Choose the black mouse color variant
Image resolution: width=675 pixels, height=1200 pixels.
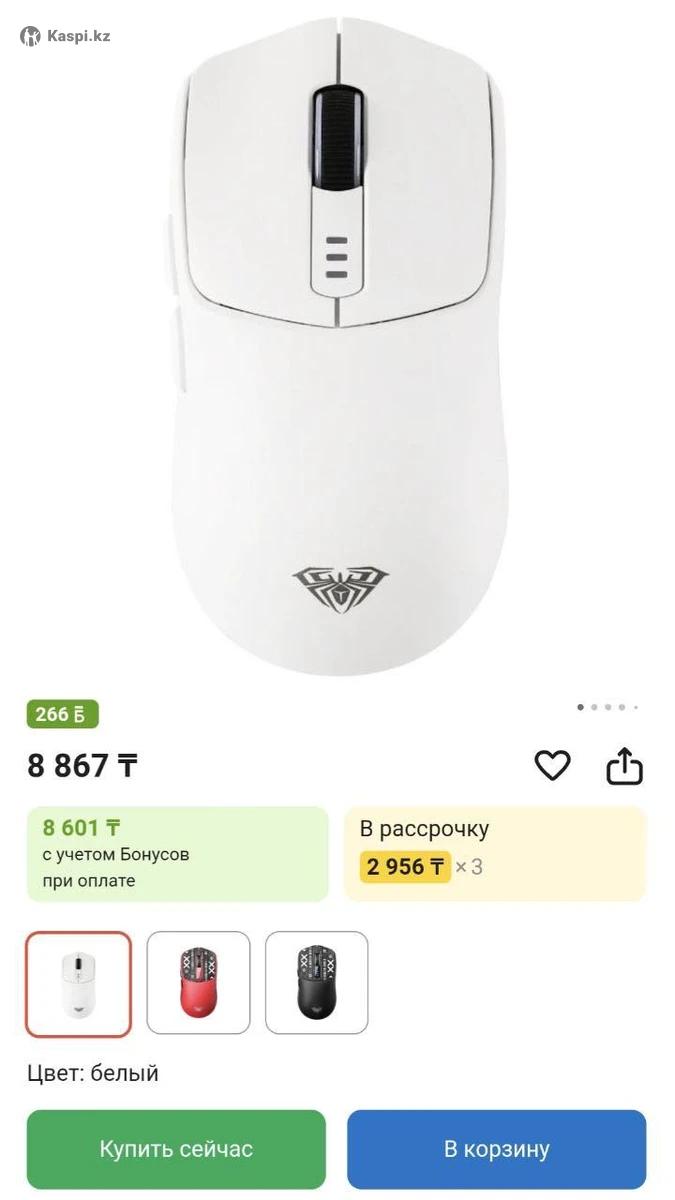[x=316, y=983]
